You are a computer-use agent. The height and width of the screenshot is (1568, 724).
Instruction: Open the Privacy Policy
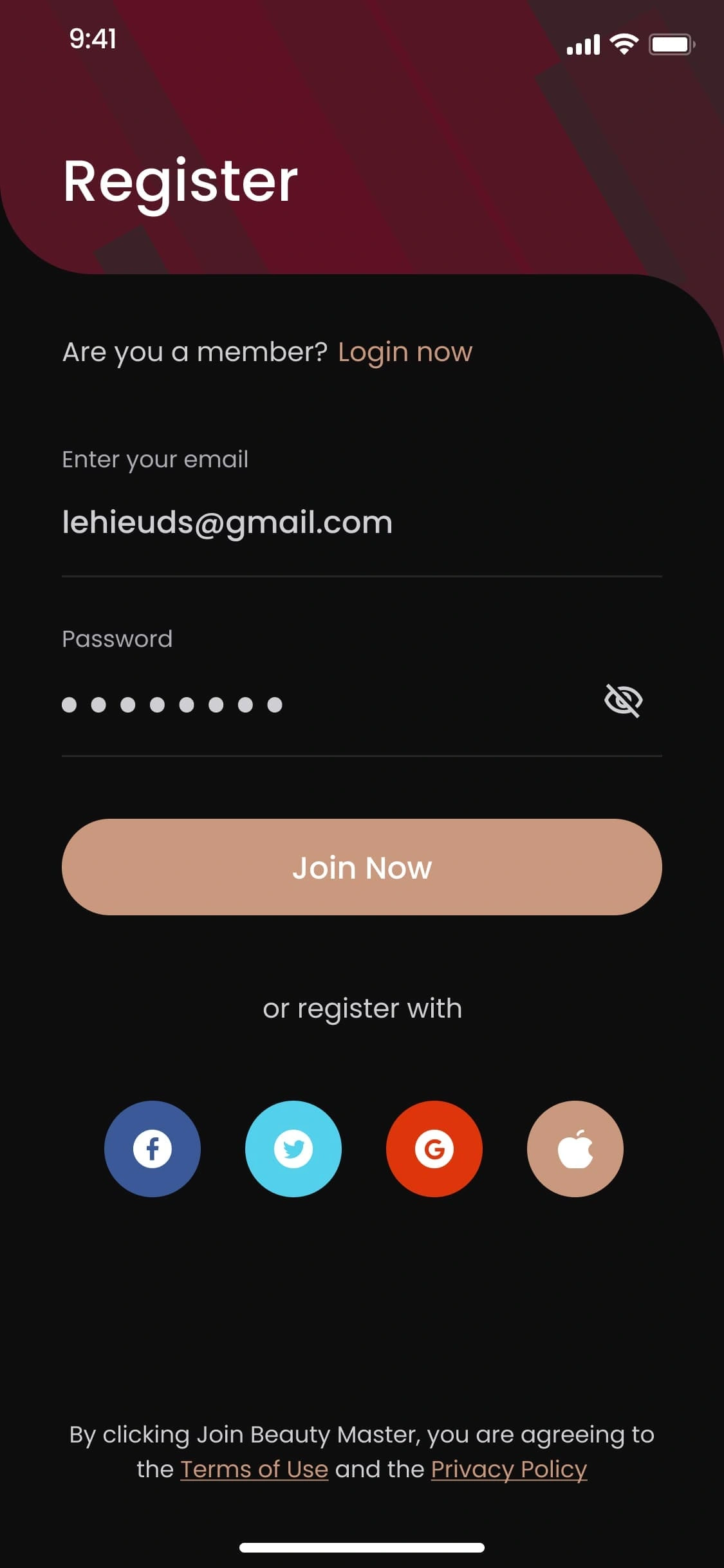click(509, 1470)
